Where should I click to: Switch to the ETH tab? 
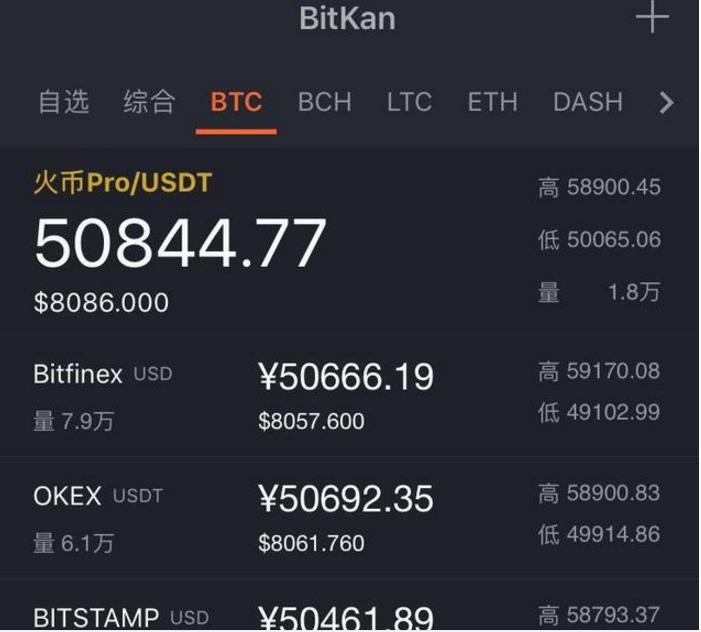point(492,102)
